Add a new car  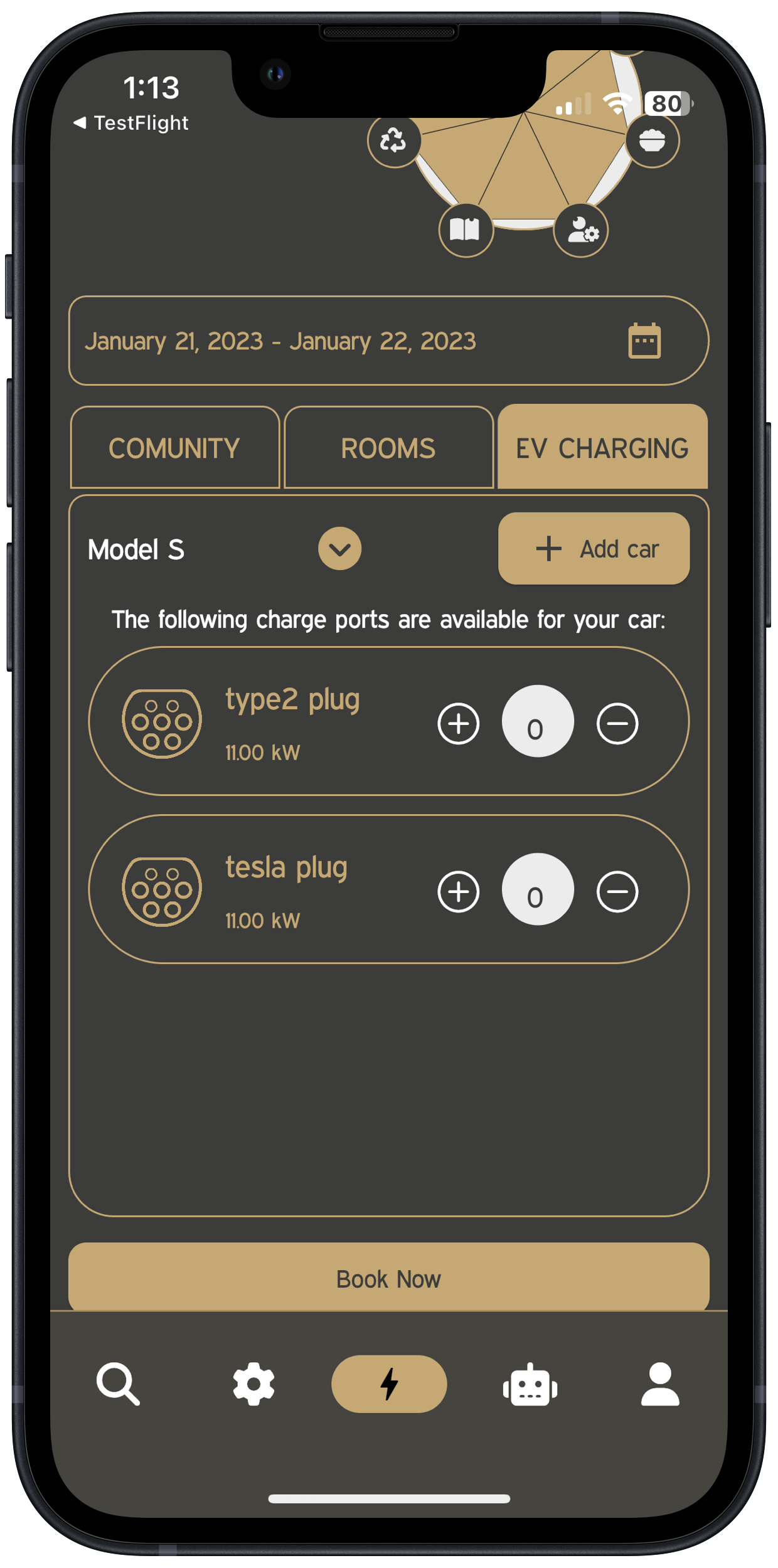(x=594, y=549)
